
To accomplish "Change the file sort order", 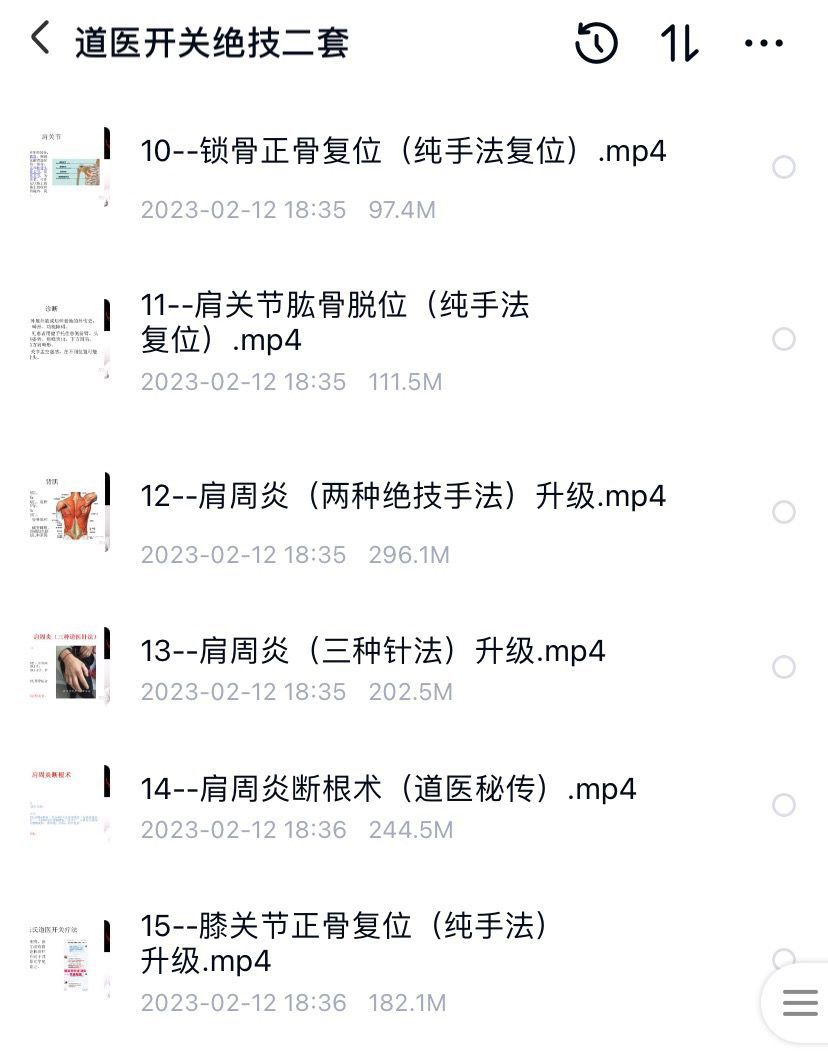I will [680, 43].
